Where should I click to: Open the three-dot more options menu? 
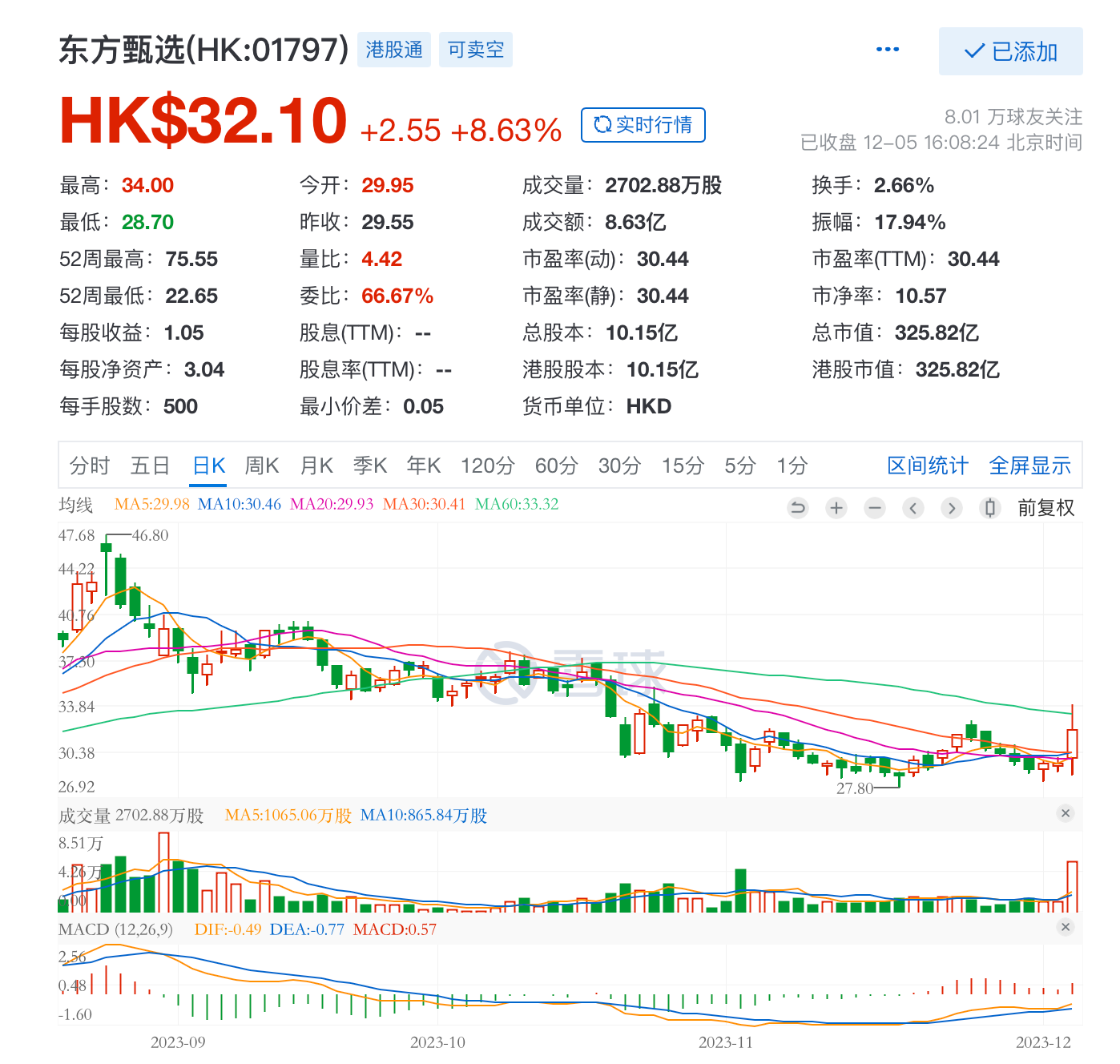888,50
